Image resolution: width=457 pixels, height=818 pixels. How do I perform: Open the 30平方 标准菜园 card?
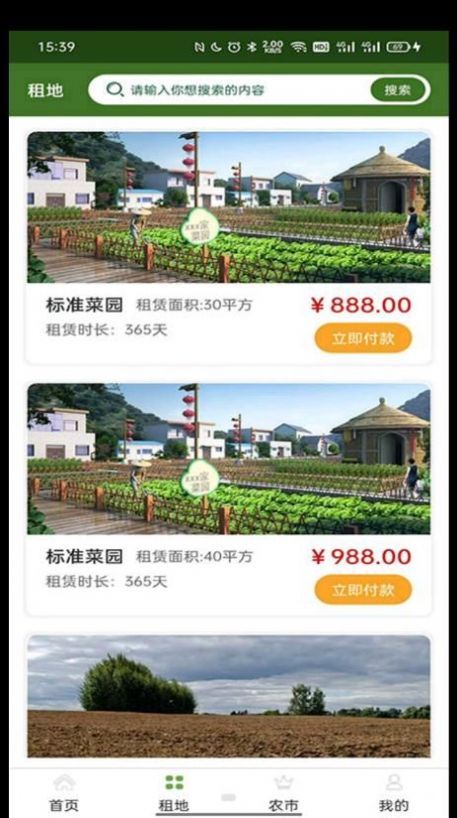point(228,248)
